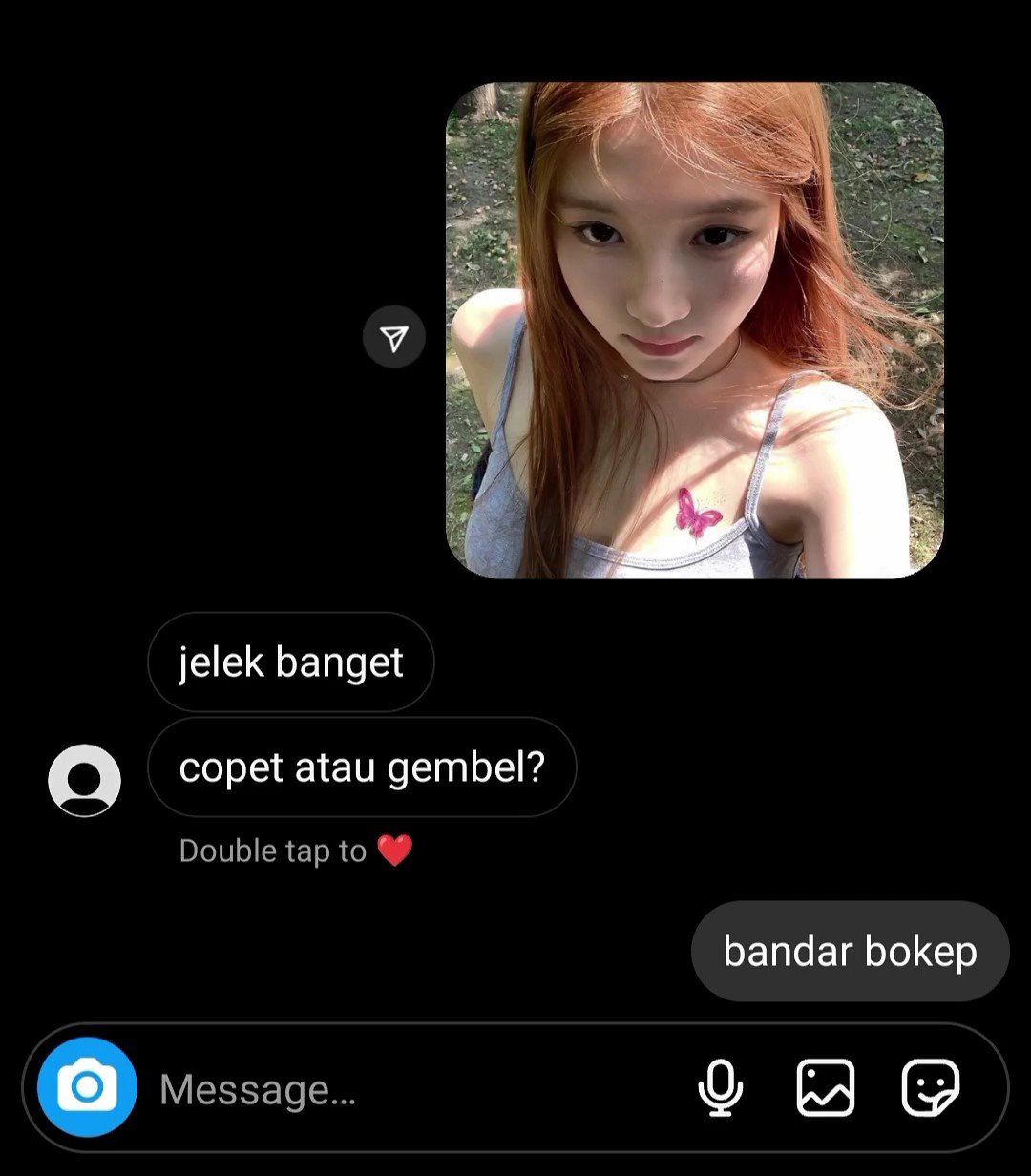
Task: Open the sent photo full screen
Action: click(694, 330)
